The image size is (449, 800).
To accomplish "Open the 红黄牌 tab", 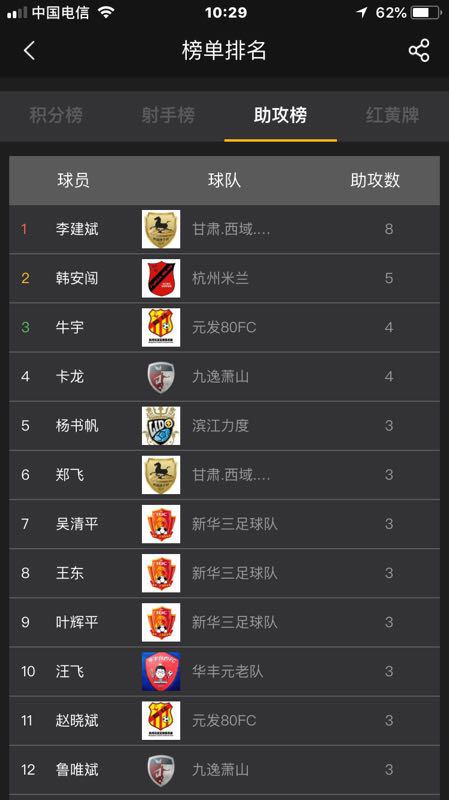I will click(392, 115).
